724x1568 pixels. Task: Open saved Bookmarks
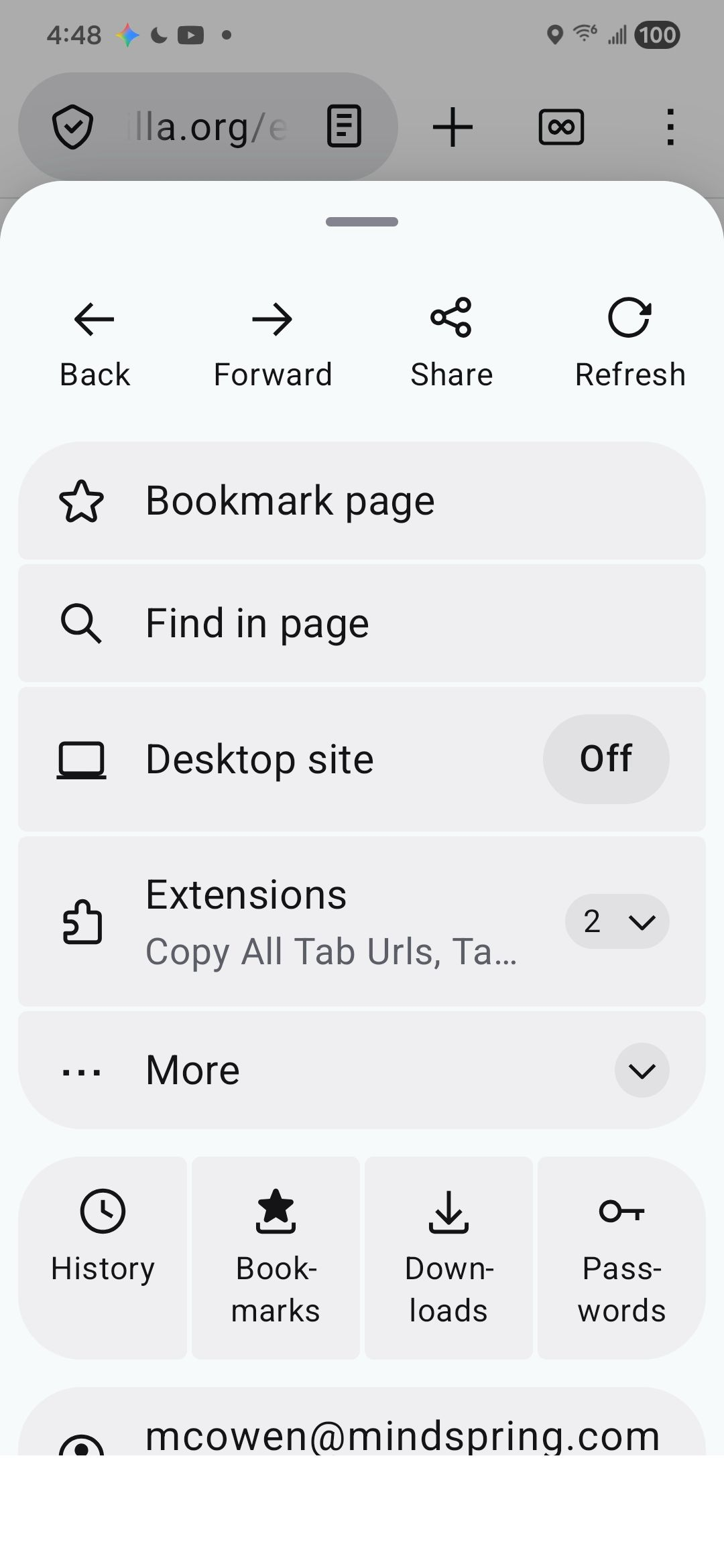pos(276,1256)
